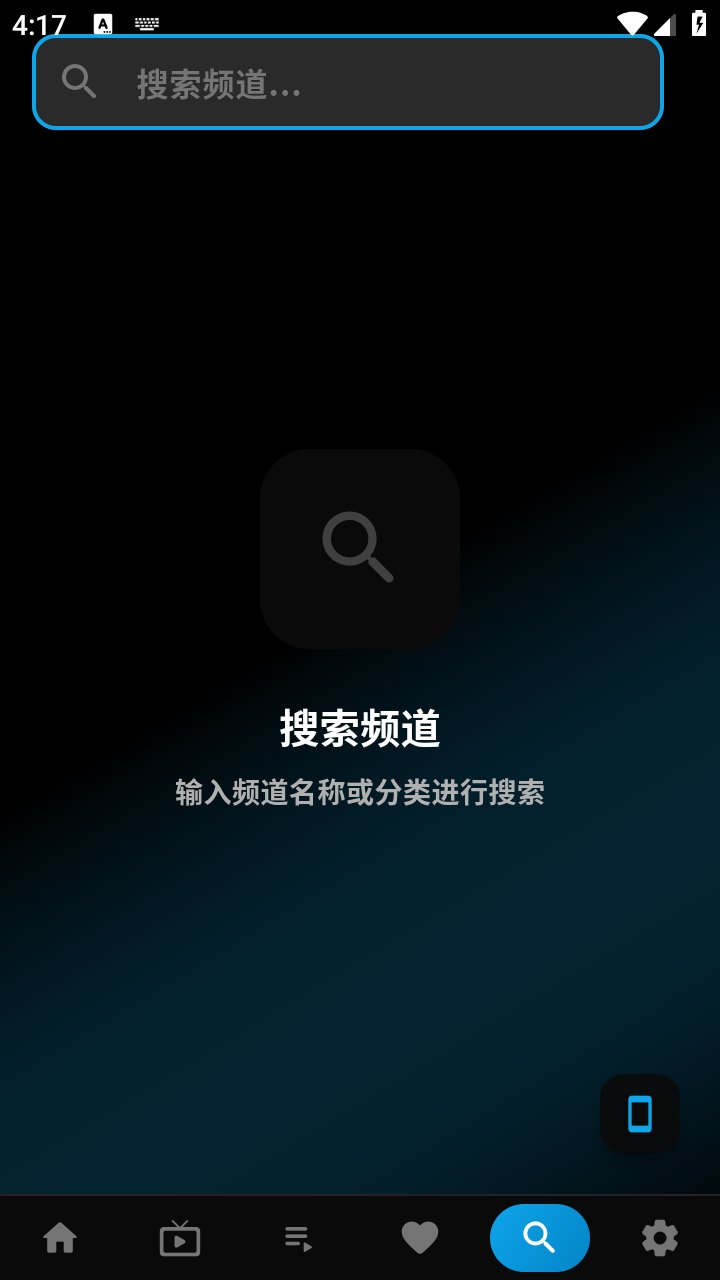The height and width of the screenshot is (1280, 720).
Task: Open the settings gear tab
Action: [660, 1238]
